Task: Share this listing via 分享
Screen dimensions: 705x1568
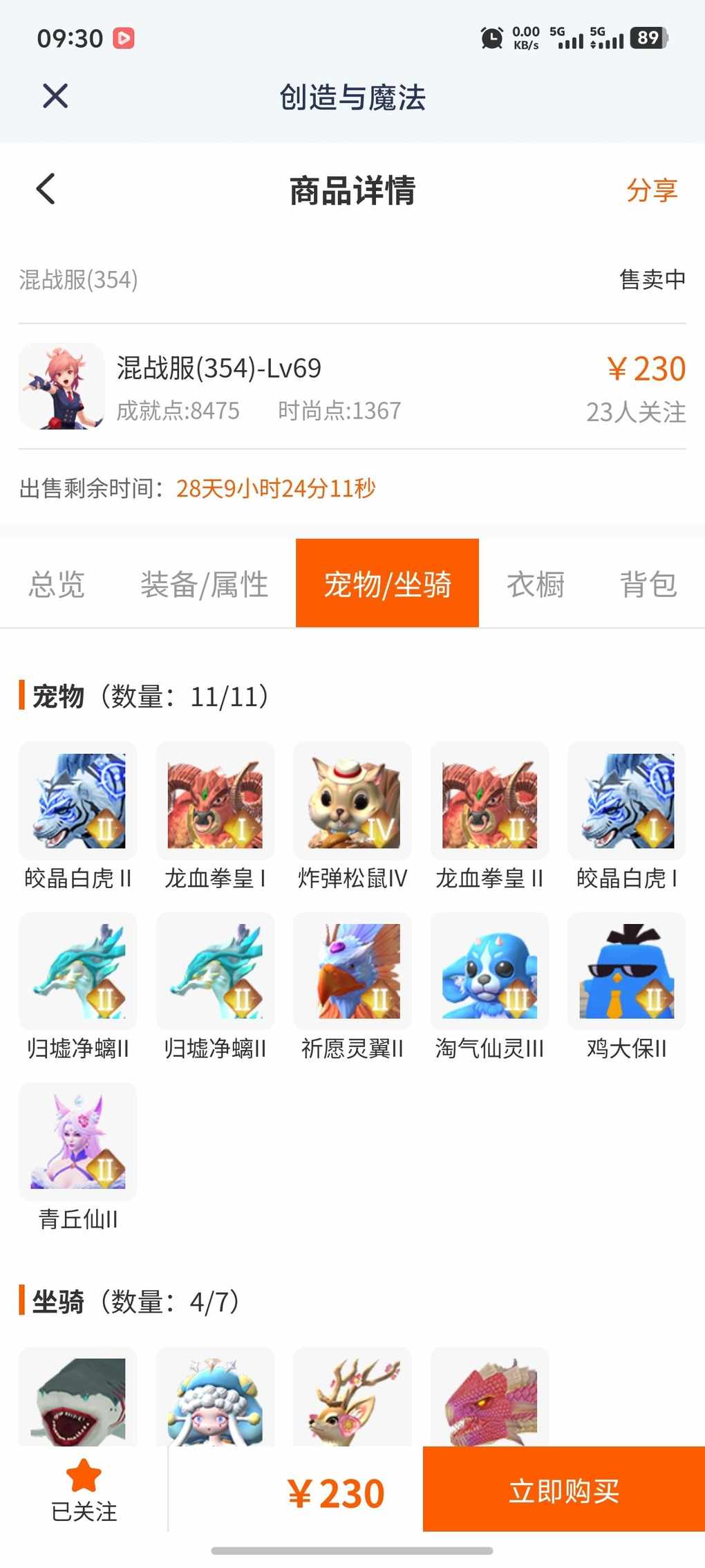Action: [651, 190]
